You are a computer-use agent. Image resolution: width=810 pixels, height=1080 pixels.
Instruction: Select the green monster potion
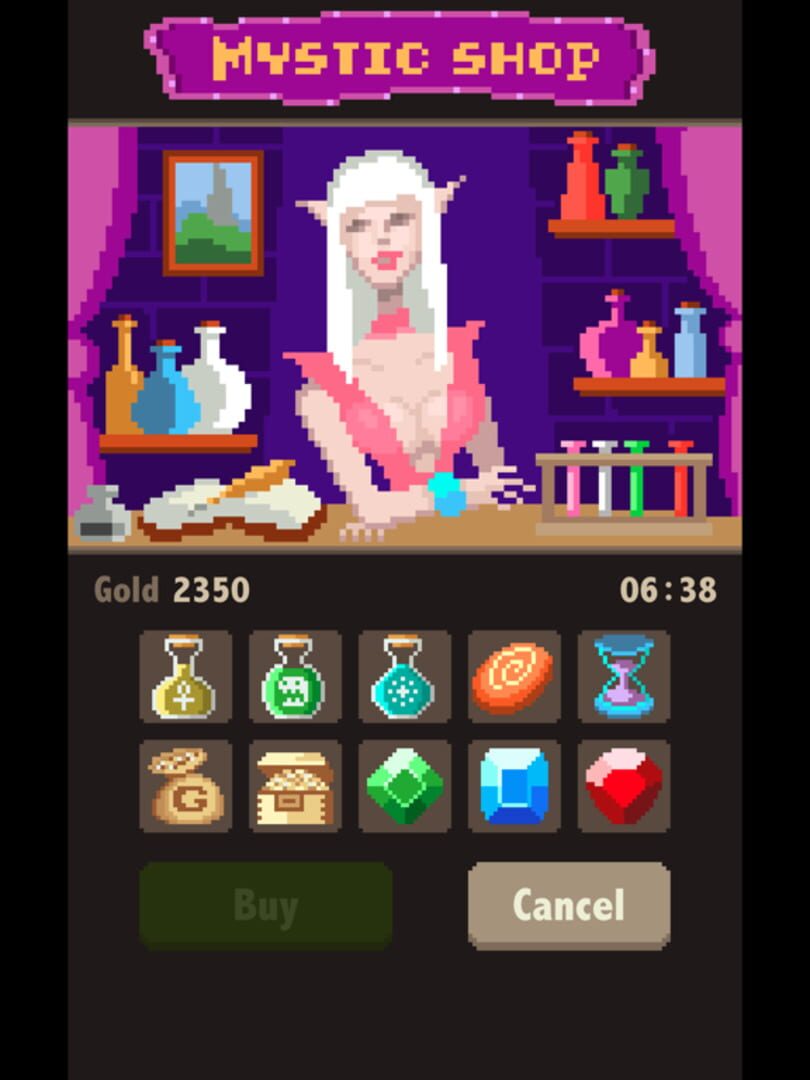click(295, 676)
